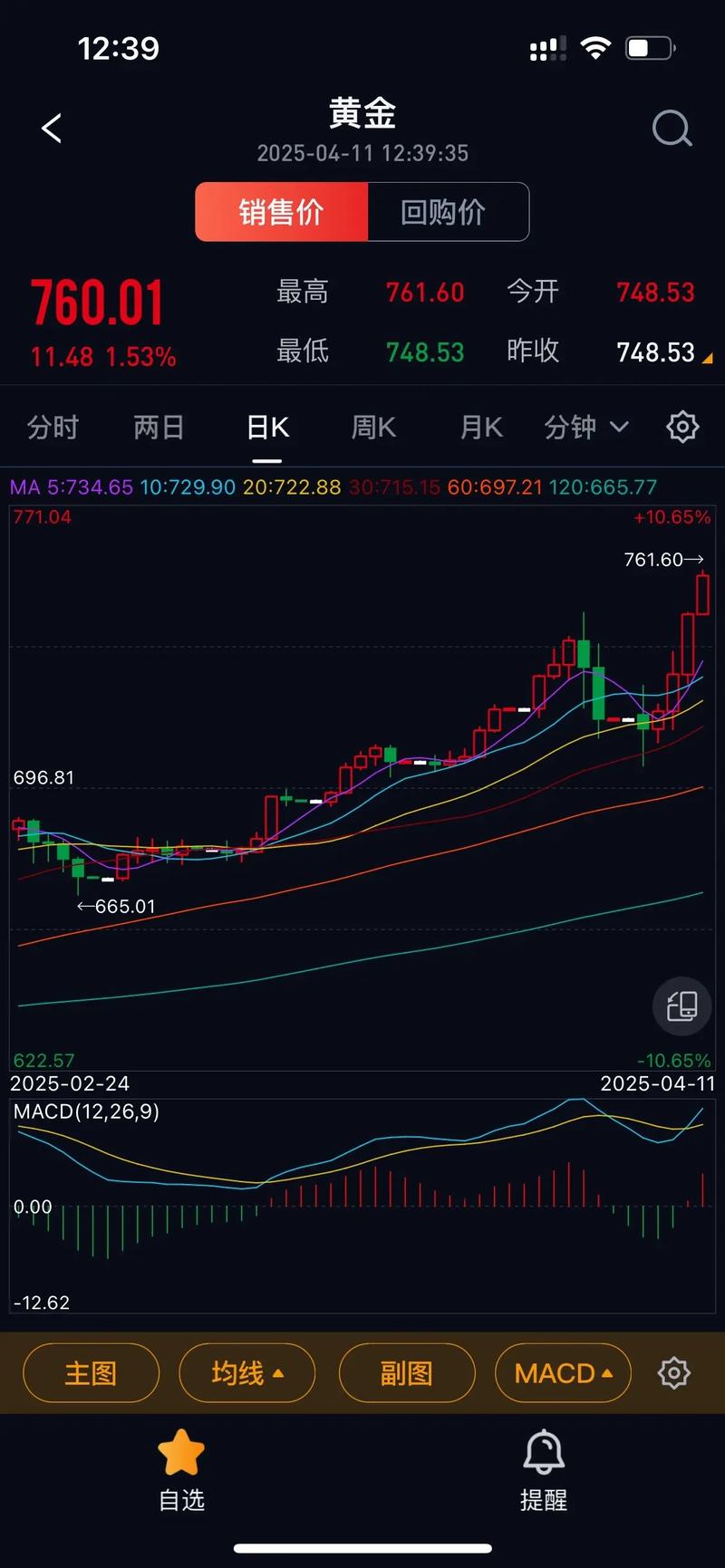Tap the rotate-to-landscape icon on the chart
The width and height of the screenshot is (725, 1568).
pyautogui.click(x=681, y=1005)
